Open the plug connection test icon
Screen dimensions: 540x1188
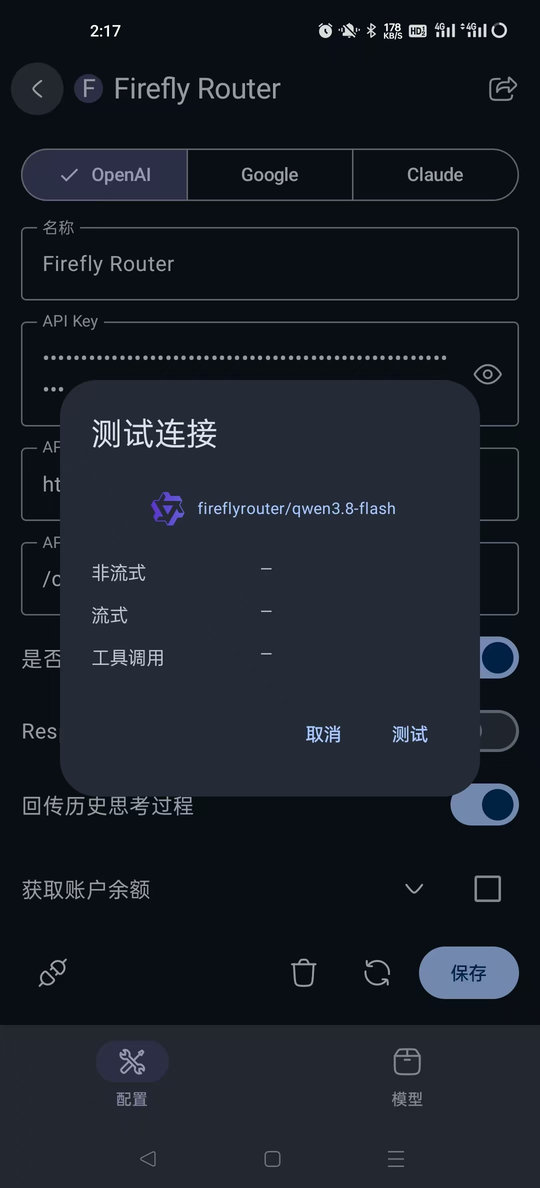coord(53,973)
